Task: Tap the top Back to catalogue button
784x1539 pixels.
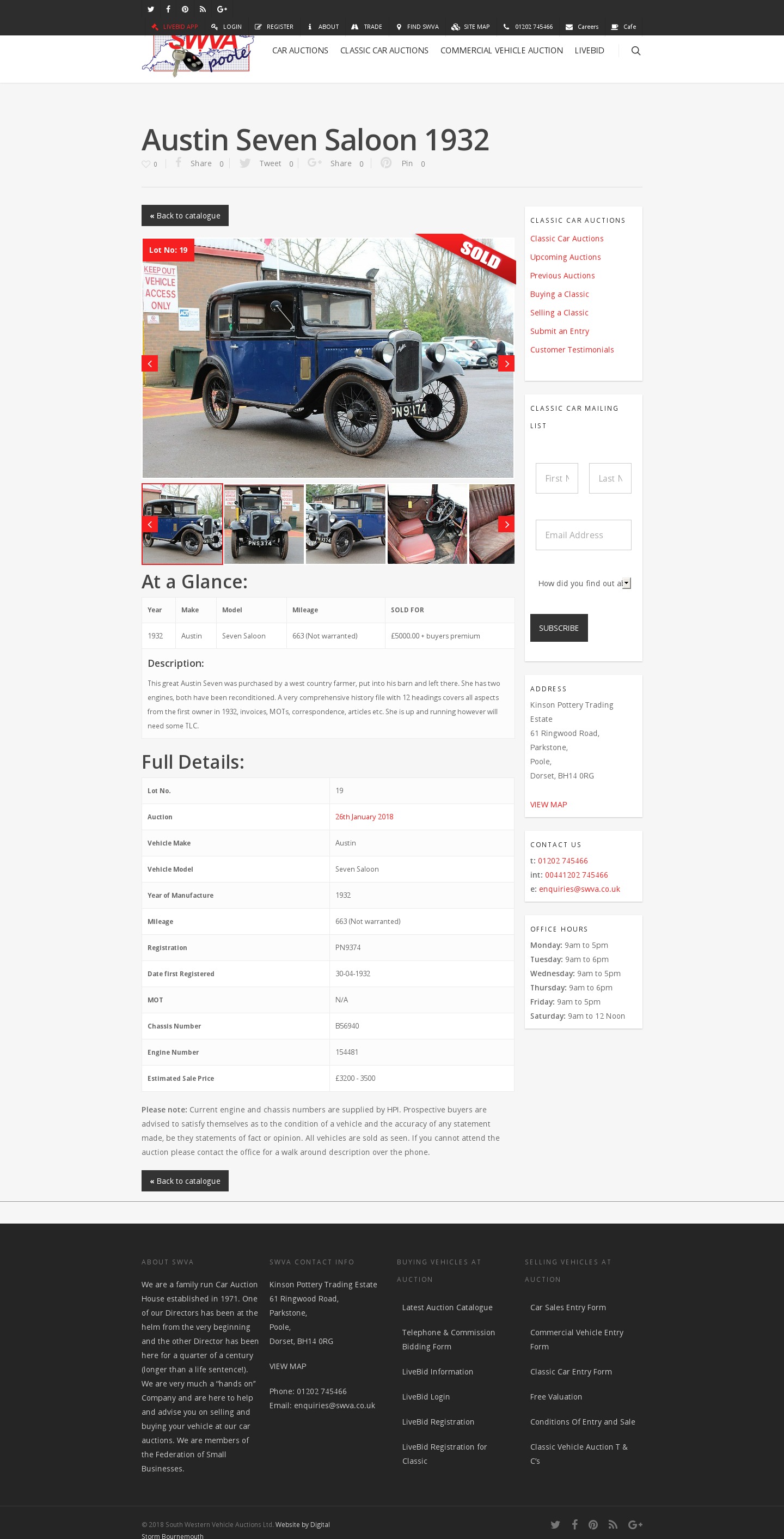Action: 185,216
